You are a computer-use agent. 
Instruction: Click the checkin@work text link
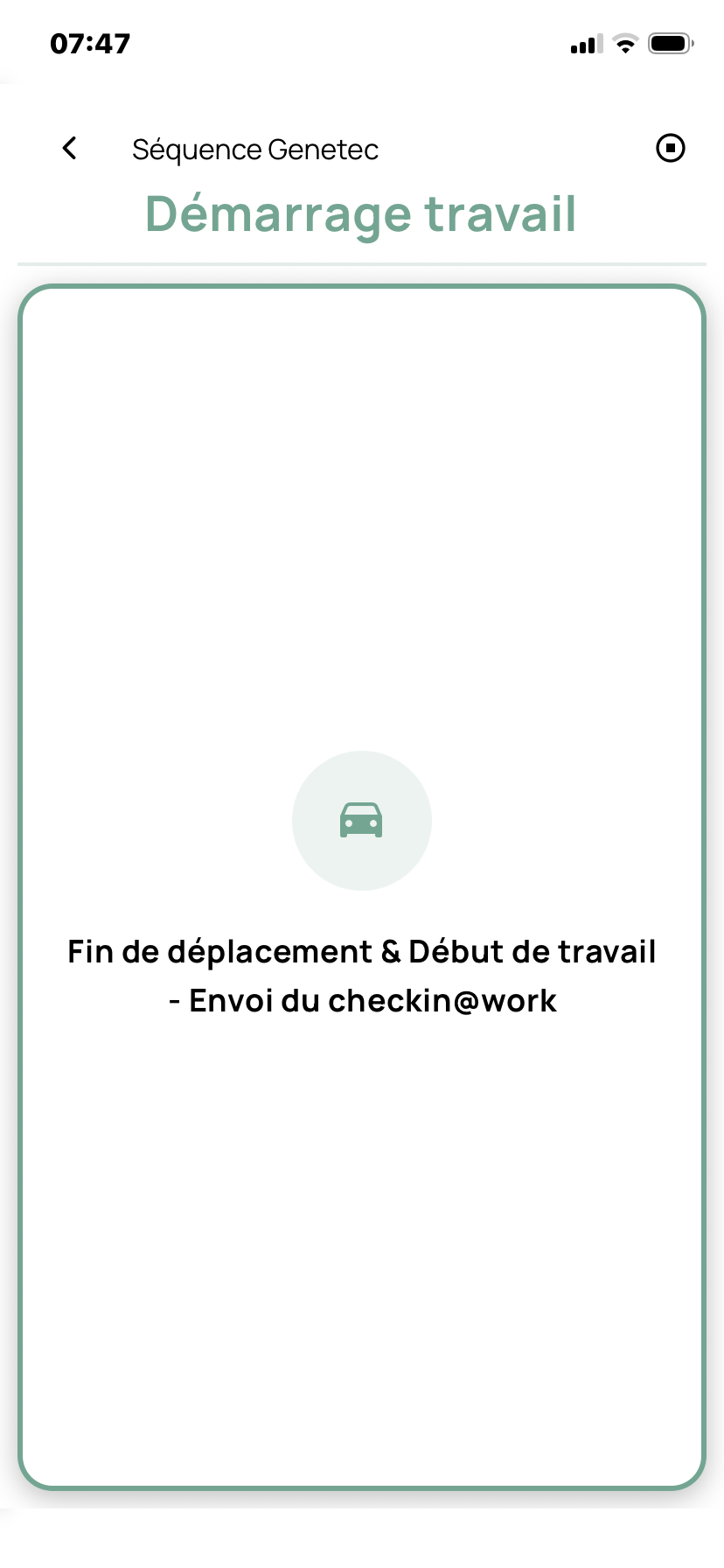[x=442, y=1000]
